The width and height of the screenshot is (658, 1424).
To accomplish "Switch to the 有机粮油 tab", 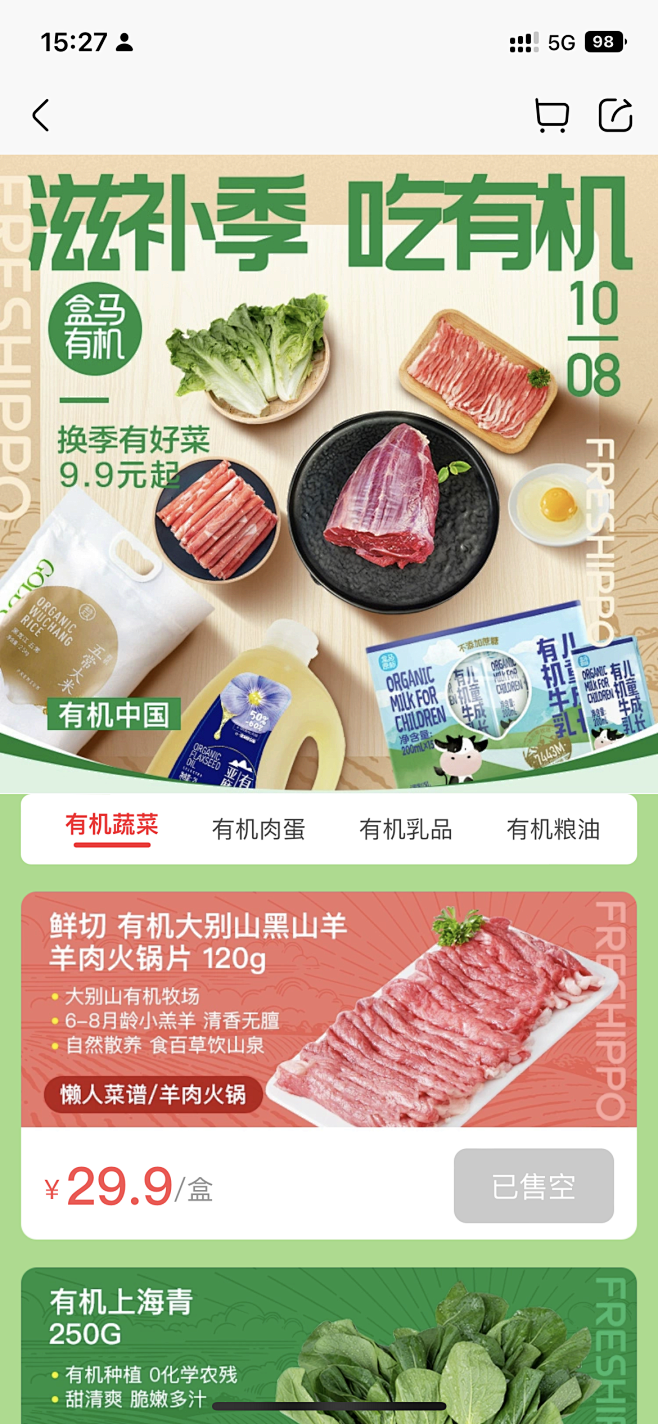I will (x=553, y=829).
